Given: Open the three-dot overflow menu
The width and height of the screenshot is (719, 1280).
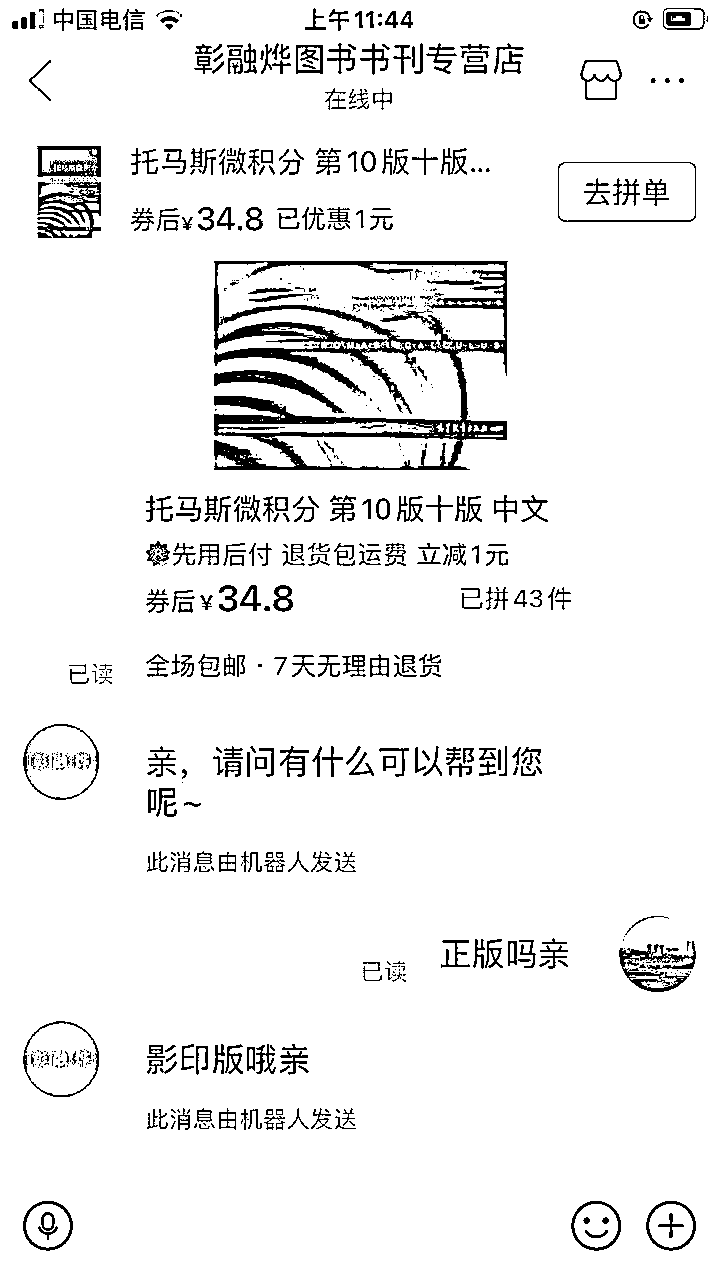Looking at the screenshot, I should (x=667, y=81).
